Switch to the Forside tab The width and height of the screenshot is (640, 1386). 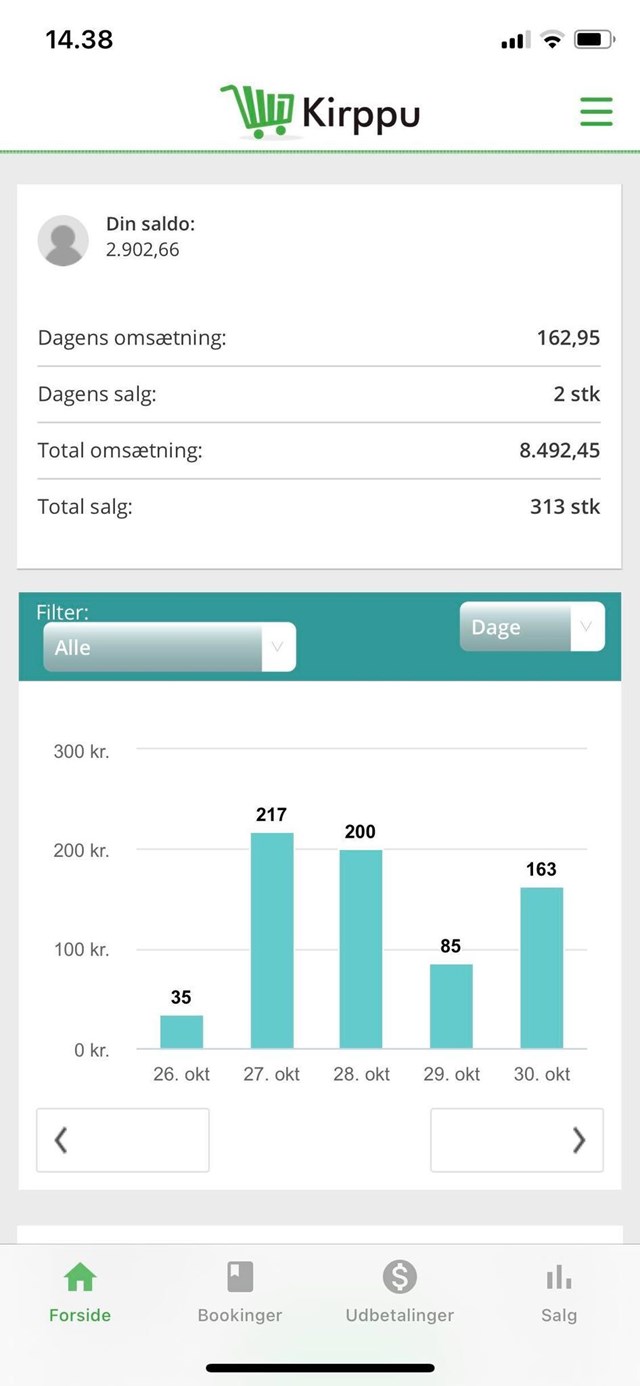[x=80, y=1292]
